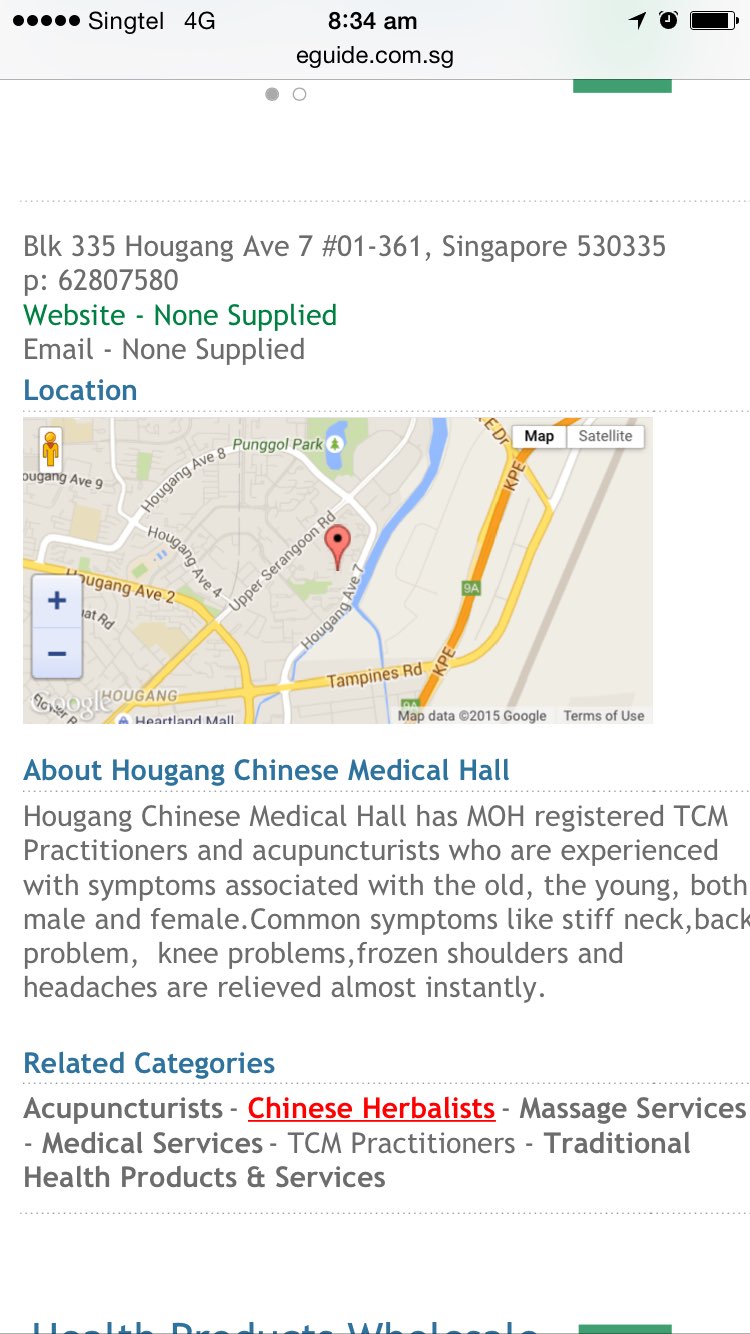Browse the Massage Services category
Image resolution: width=750 pixels, height=1334 pixels.
coord(632,1109)
